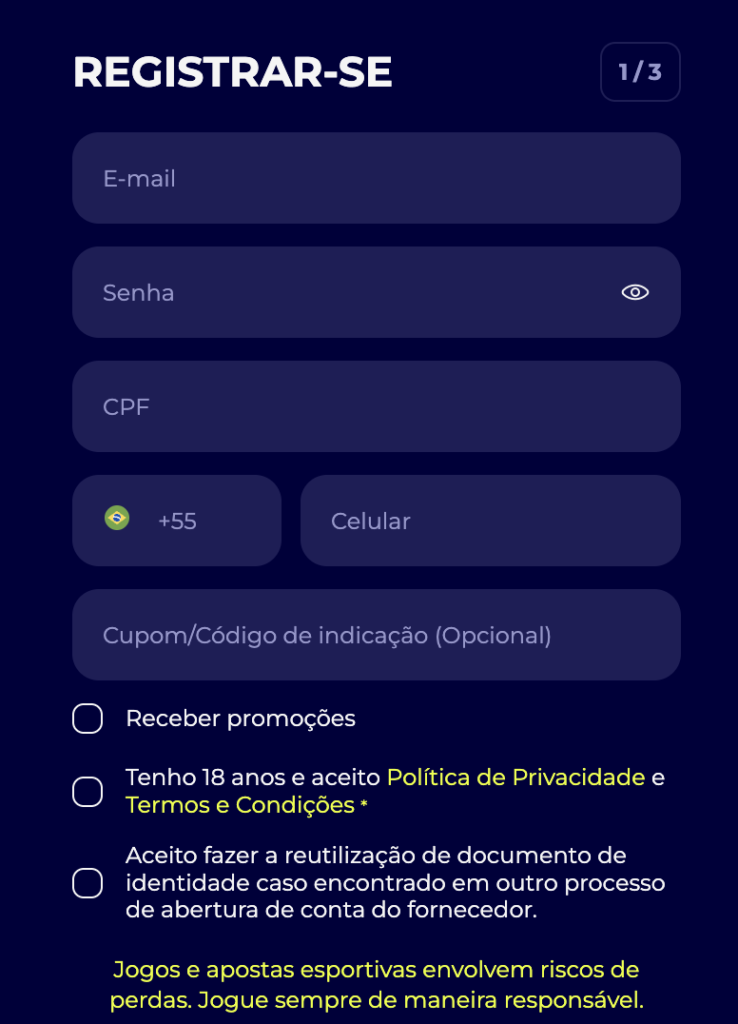This screenshot has height=1024, width=738.
Task: Click the responsible gambling warning text
Action: click(376, 983)
